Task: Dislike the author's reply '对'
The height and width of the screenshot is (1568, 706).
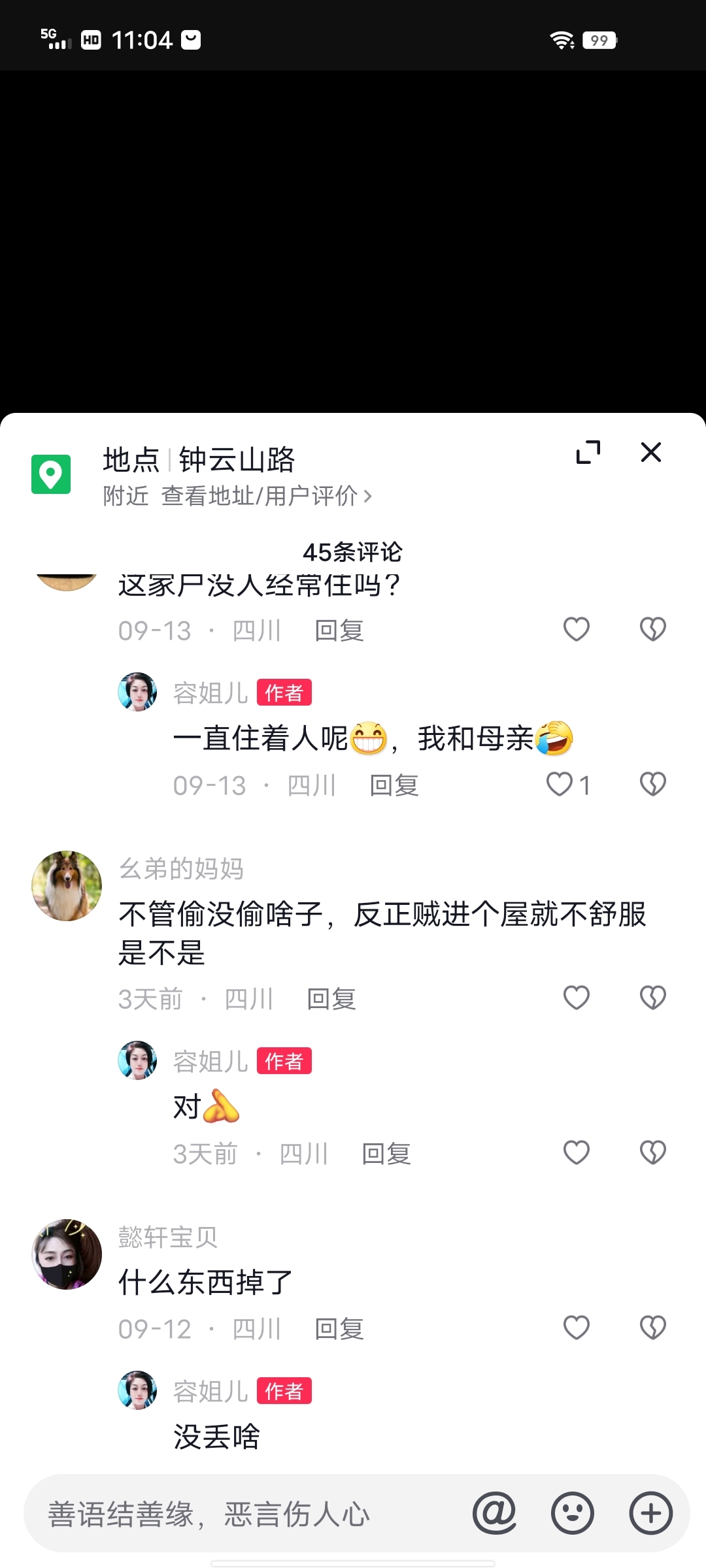Action: pos(652,1152)
